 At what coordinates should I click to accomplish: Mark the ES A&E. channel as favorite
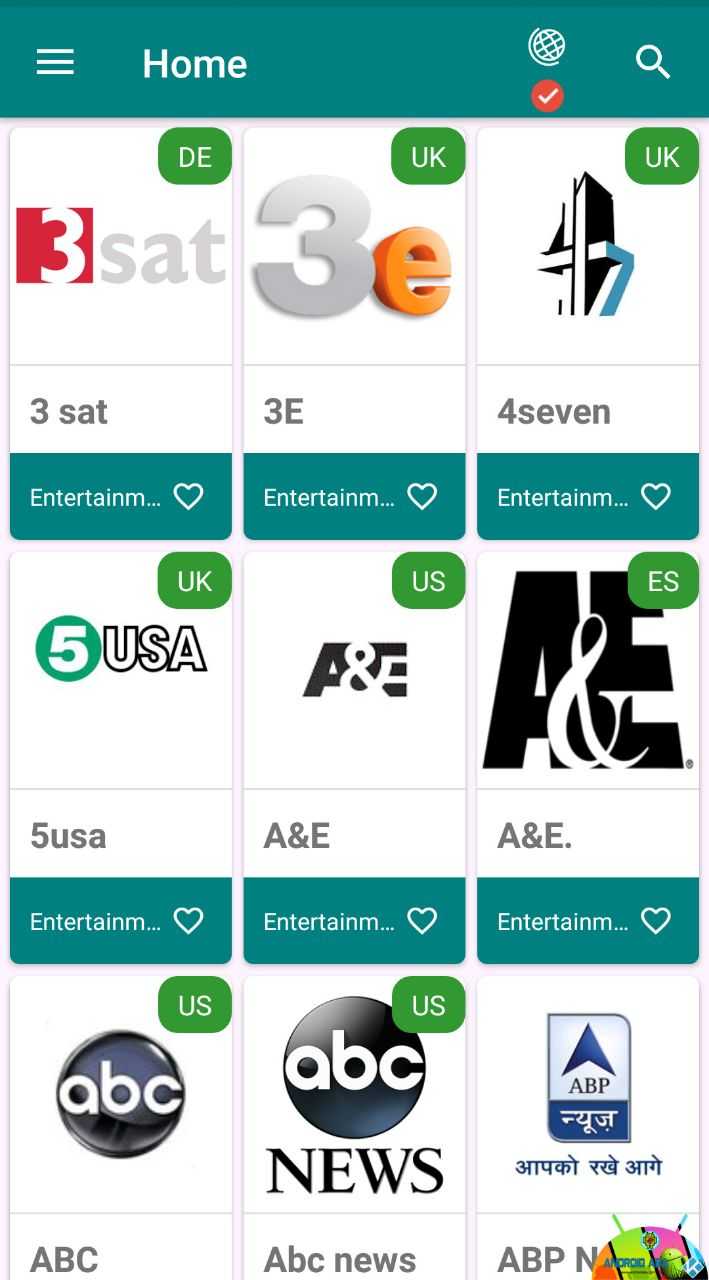coord(656,920)
